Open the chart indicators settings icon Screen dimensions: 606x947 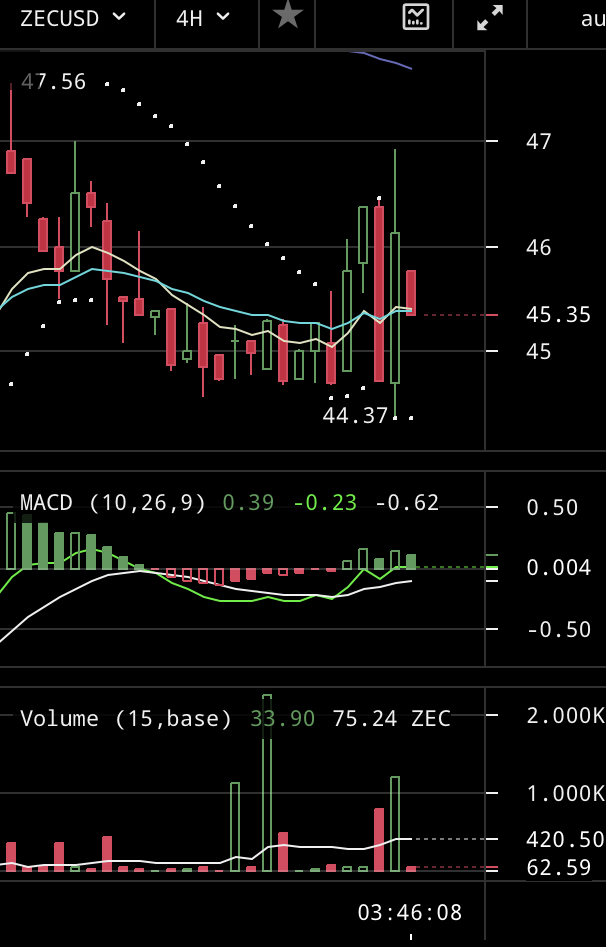coord(416,17)
